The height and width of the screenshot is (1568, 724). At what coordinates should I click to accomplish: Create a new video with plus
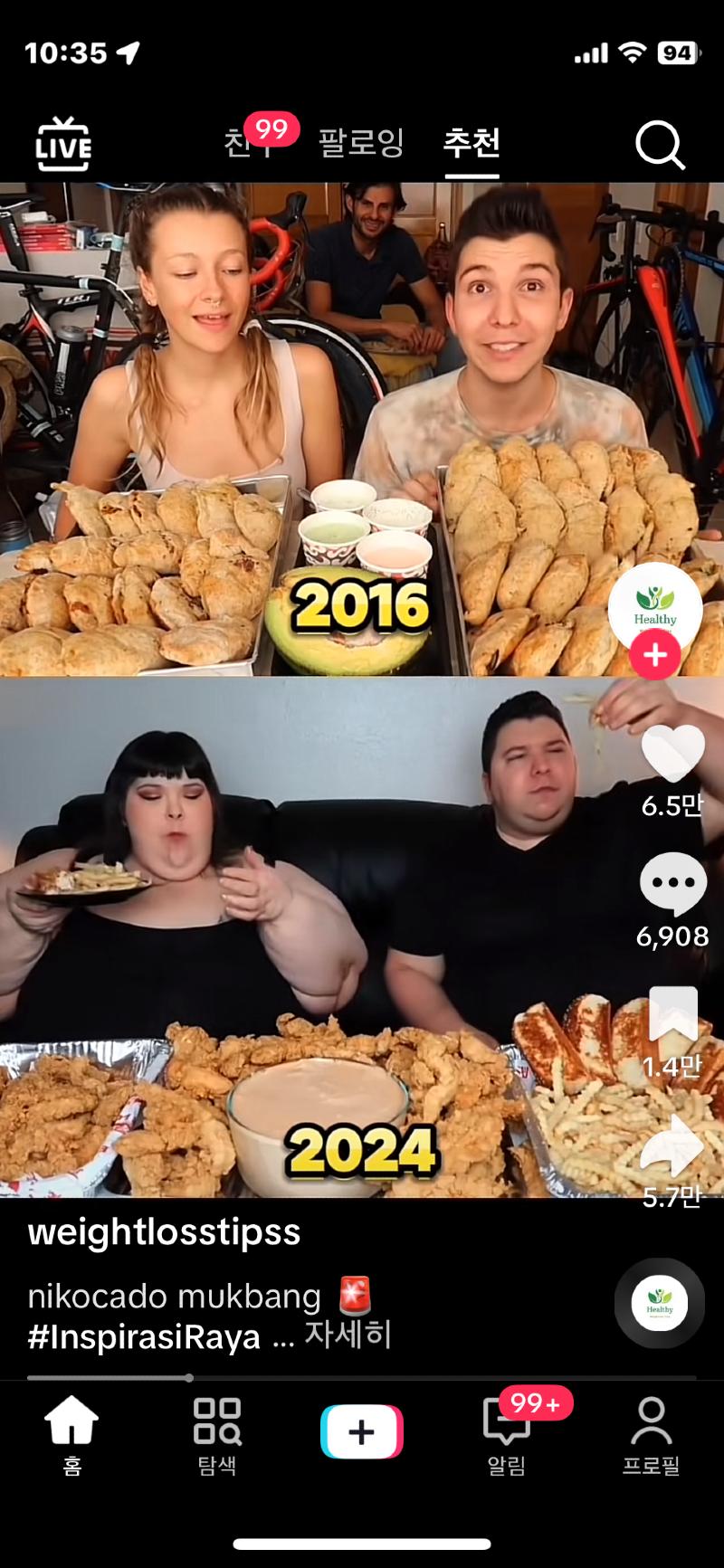362,1431
